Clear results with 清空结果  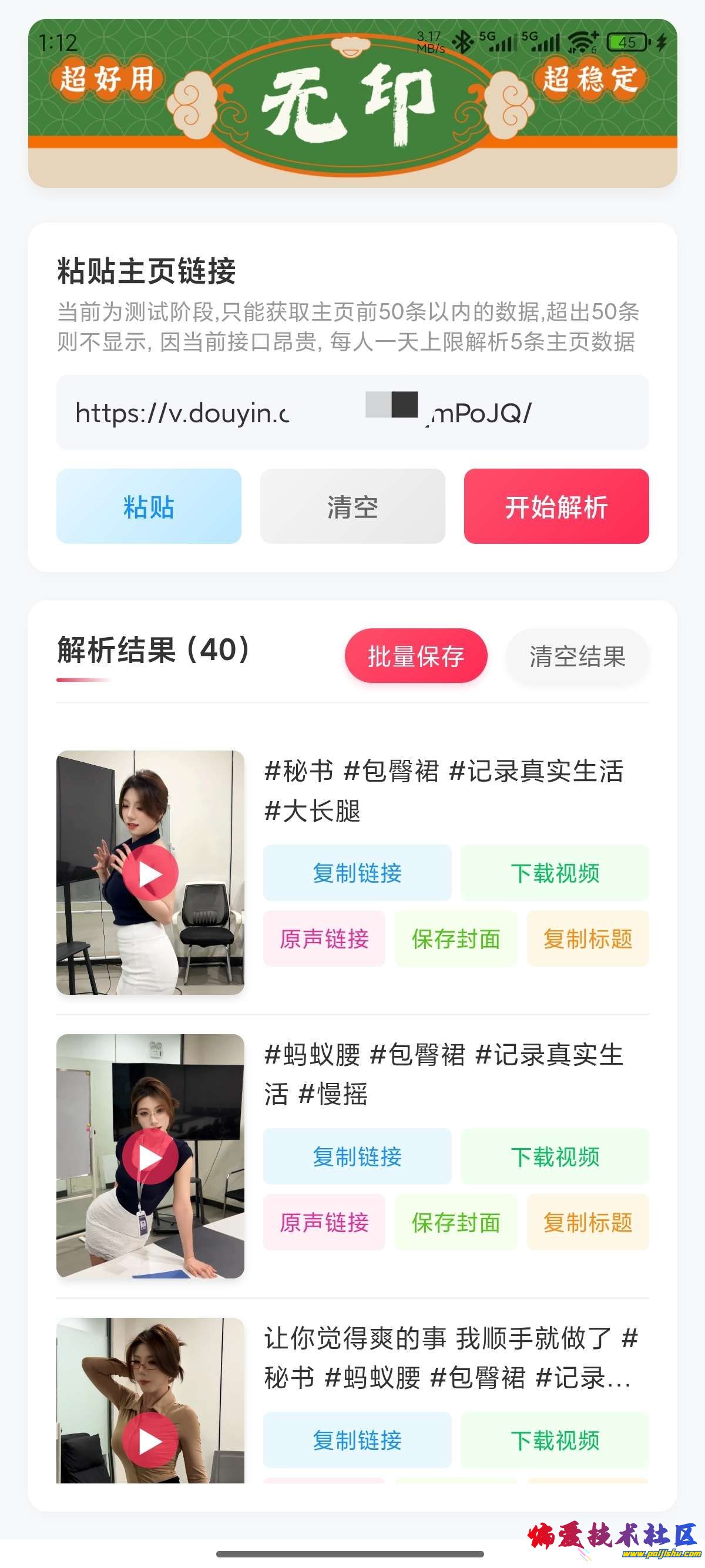point(577,656)
